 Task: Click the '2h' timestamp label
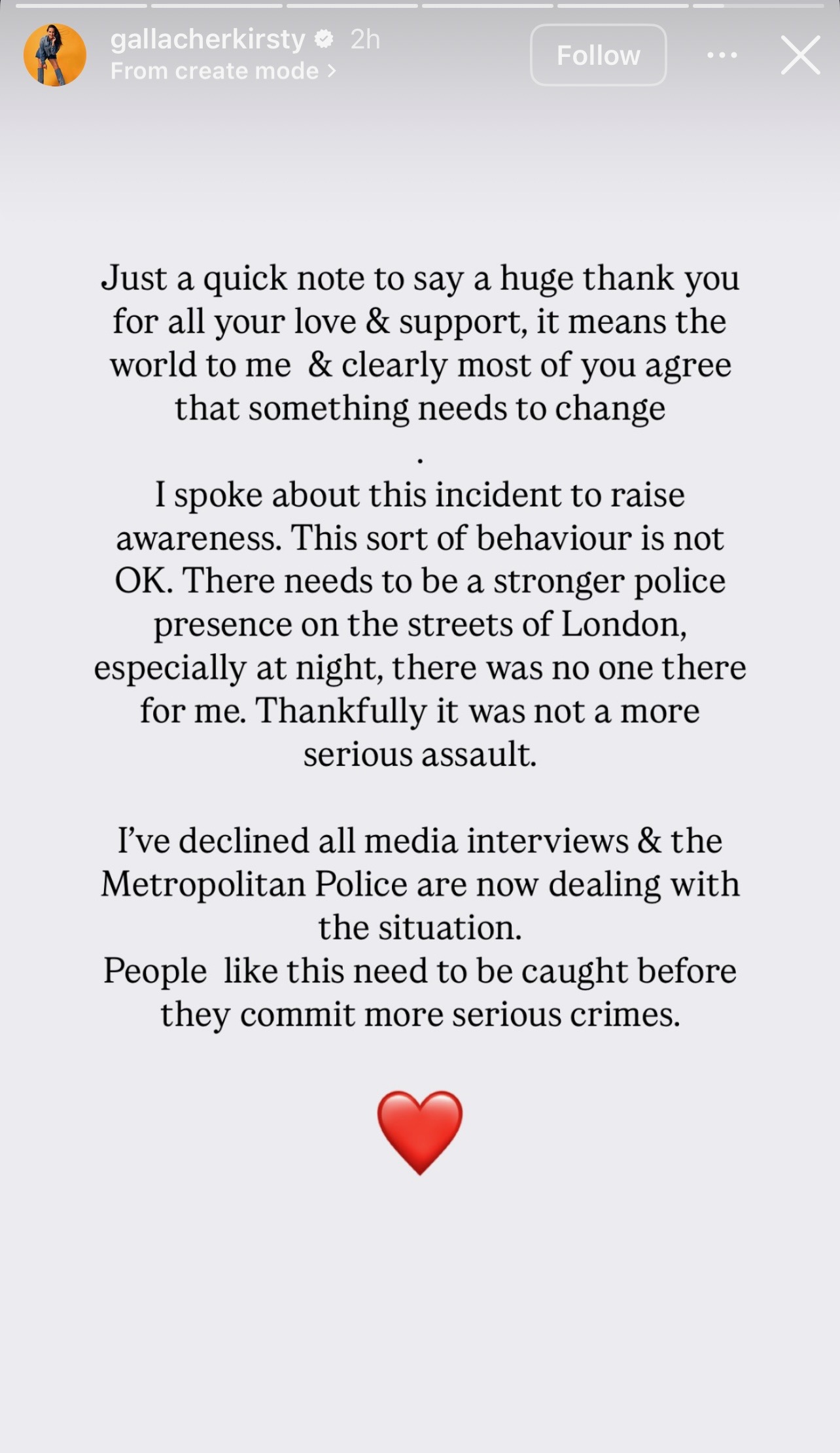(364, 39)
